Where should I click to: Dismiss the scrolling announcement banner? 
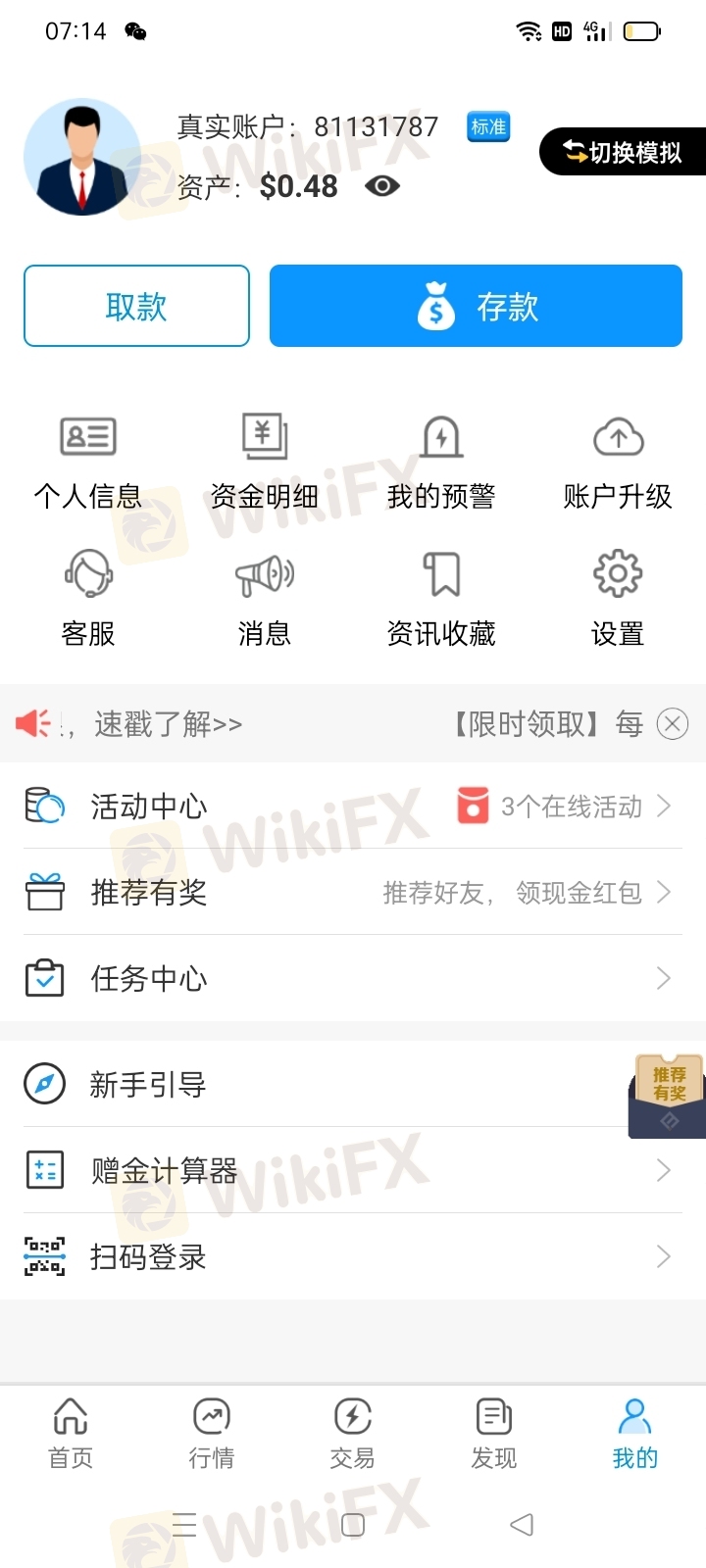click(x=672, y=724)
